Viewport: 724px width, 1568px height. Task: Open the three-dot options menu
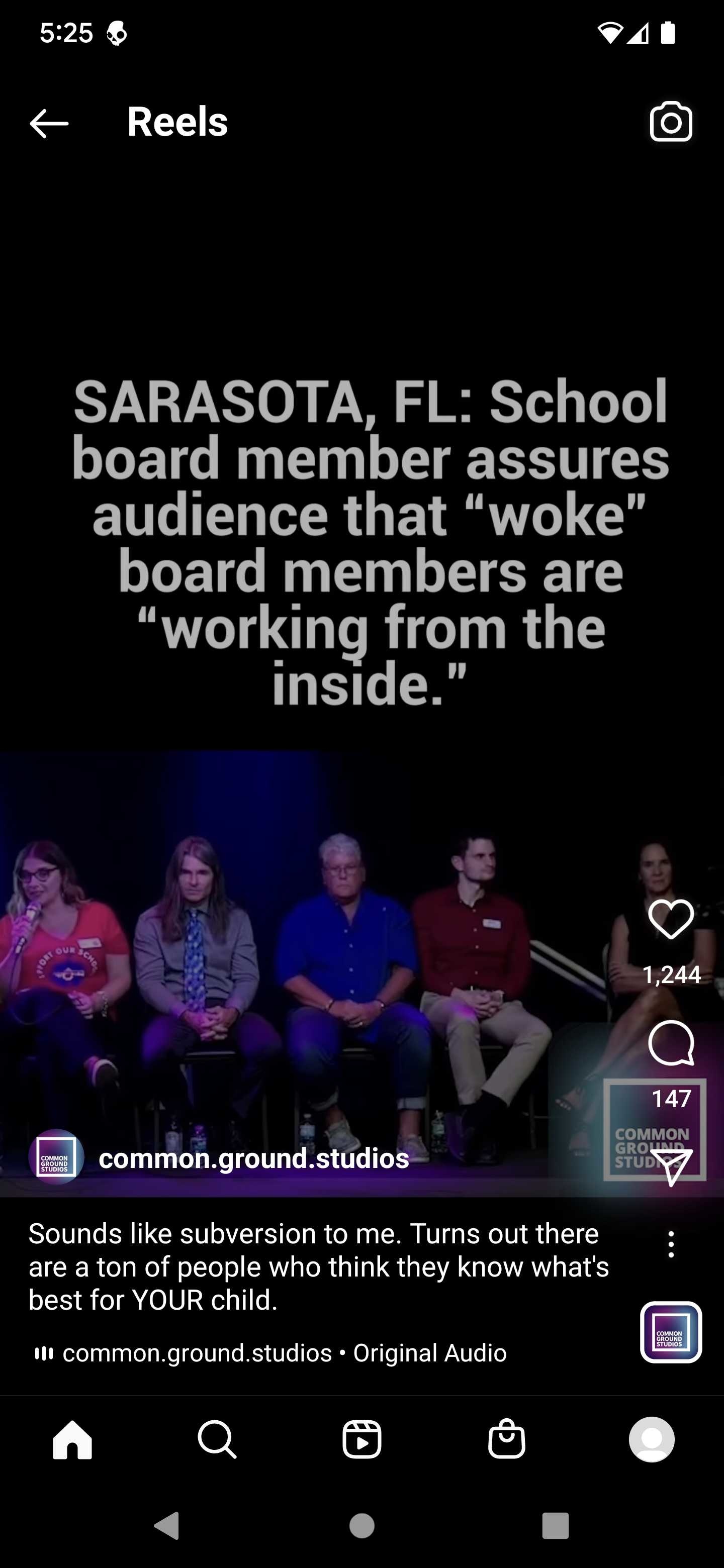click(x=671, y=1244)
